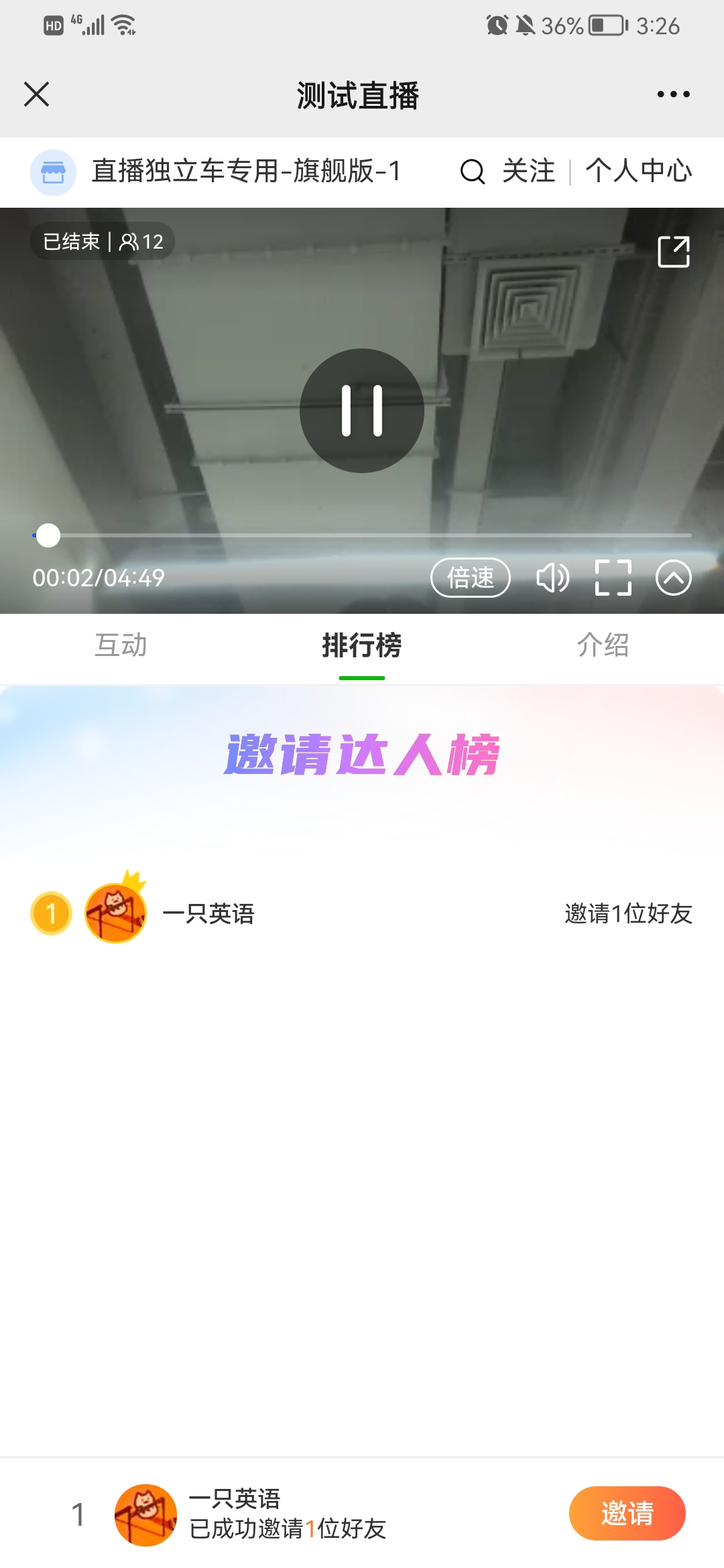Viewport: 724px width, 1568px height.
Task: Tap the orange 邀请 button
Action: point(627,1514)
